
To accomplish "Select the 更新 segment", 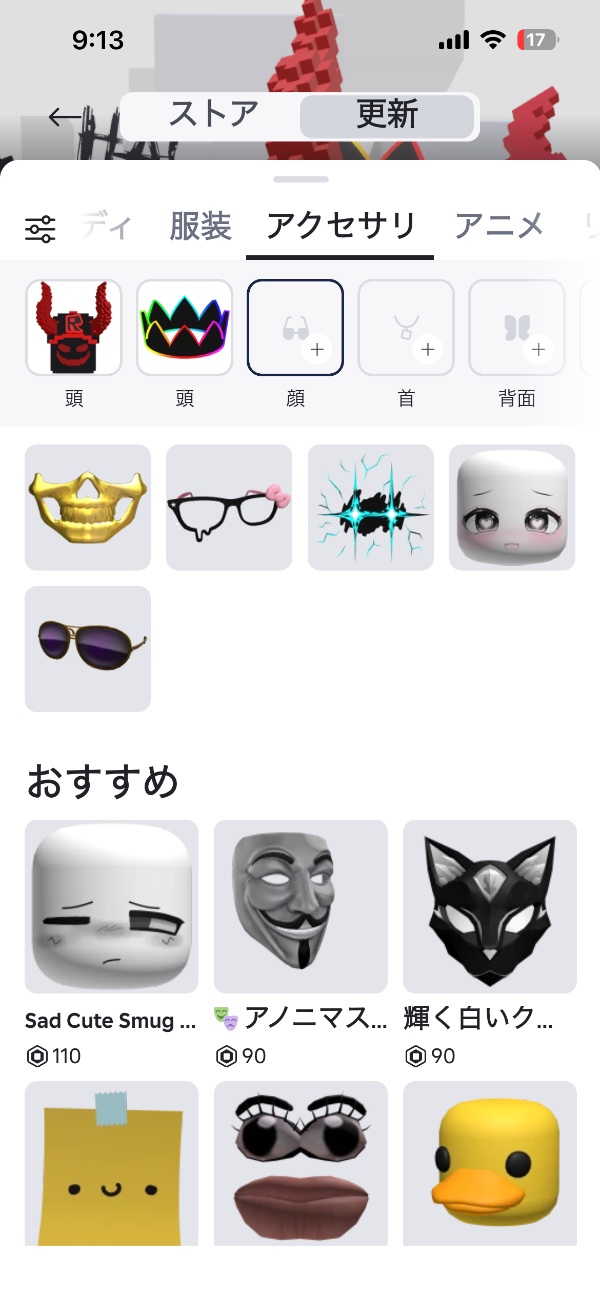I will click(386, 116).
